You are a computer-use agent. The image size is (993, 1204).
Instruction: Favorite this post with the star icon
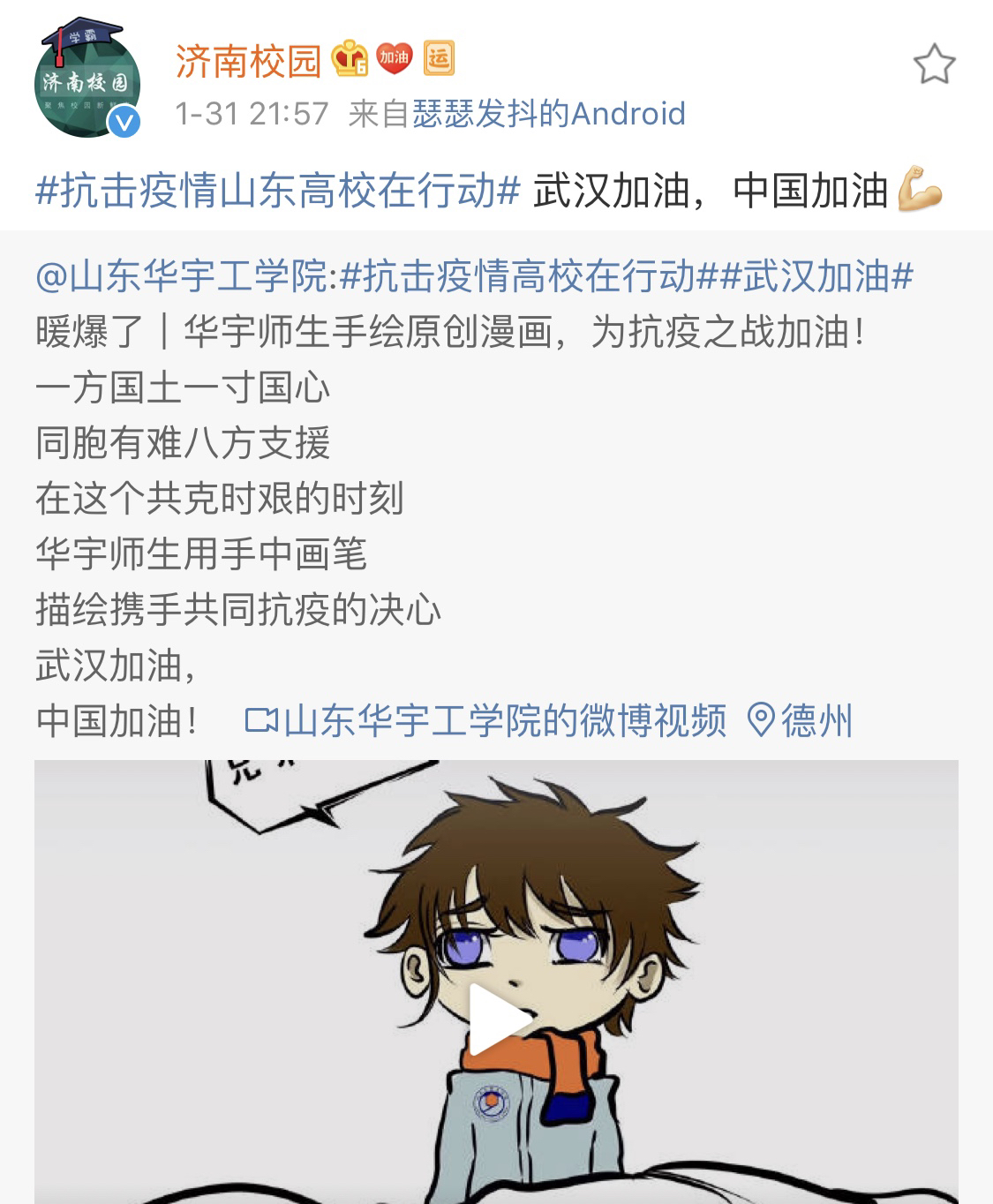click(x=933, y=64)
